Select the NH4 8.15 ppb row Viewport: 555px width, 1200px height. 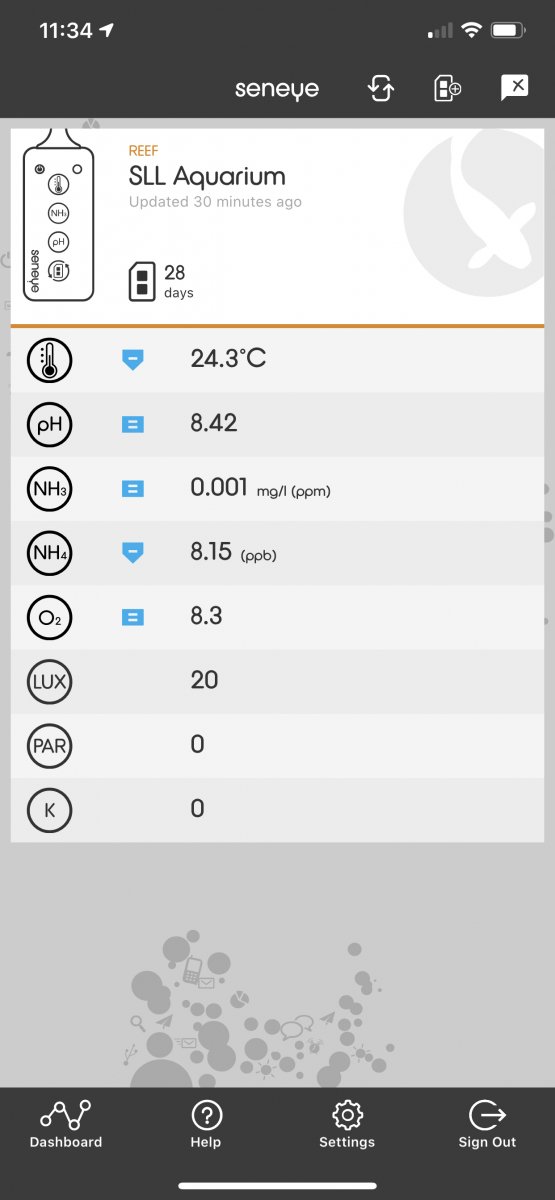tap(277, 553)
